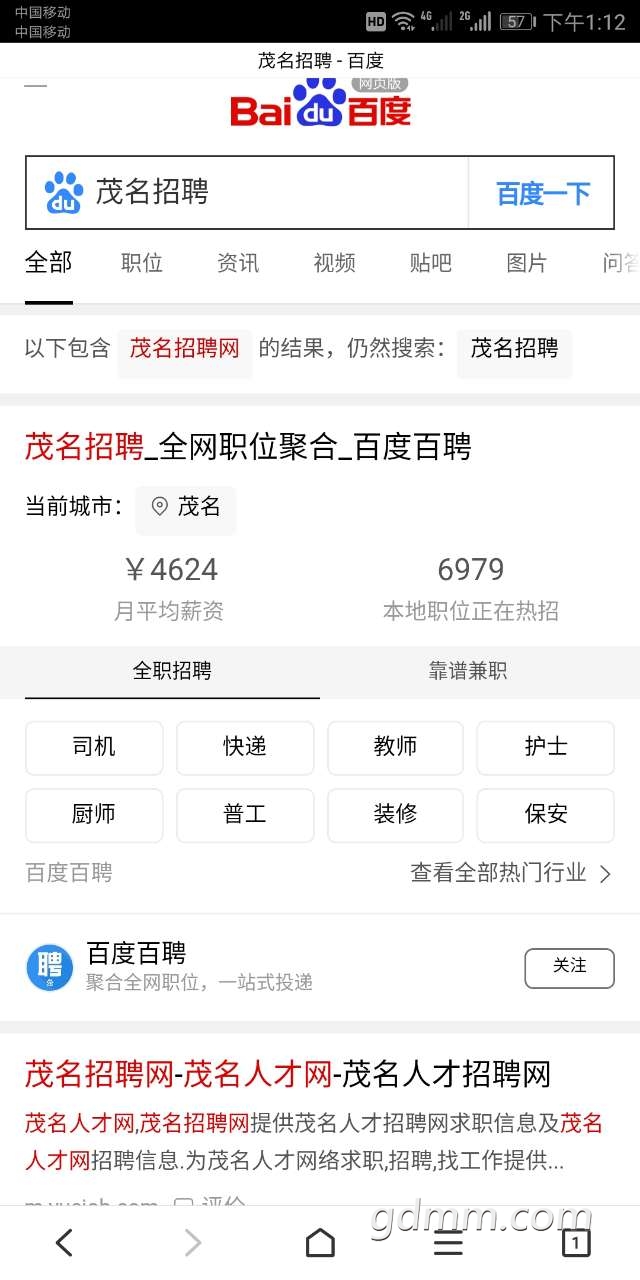The width and height of the screenshot is (640, 1280).
Task: Tap the 茂名招聘 search input field
Action: (x=270, y=192)
